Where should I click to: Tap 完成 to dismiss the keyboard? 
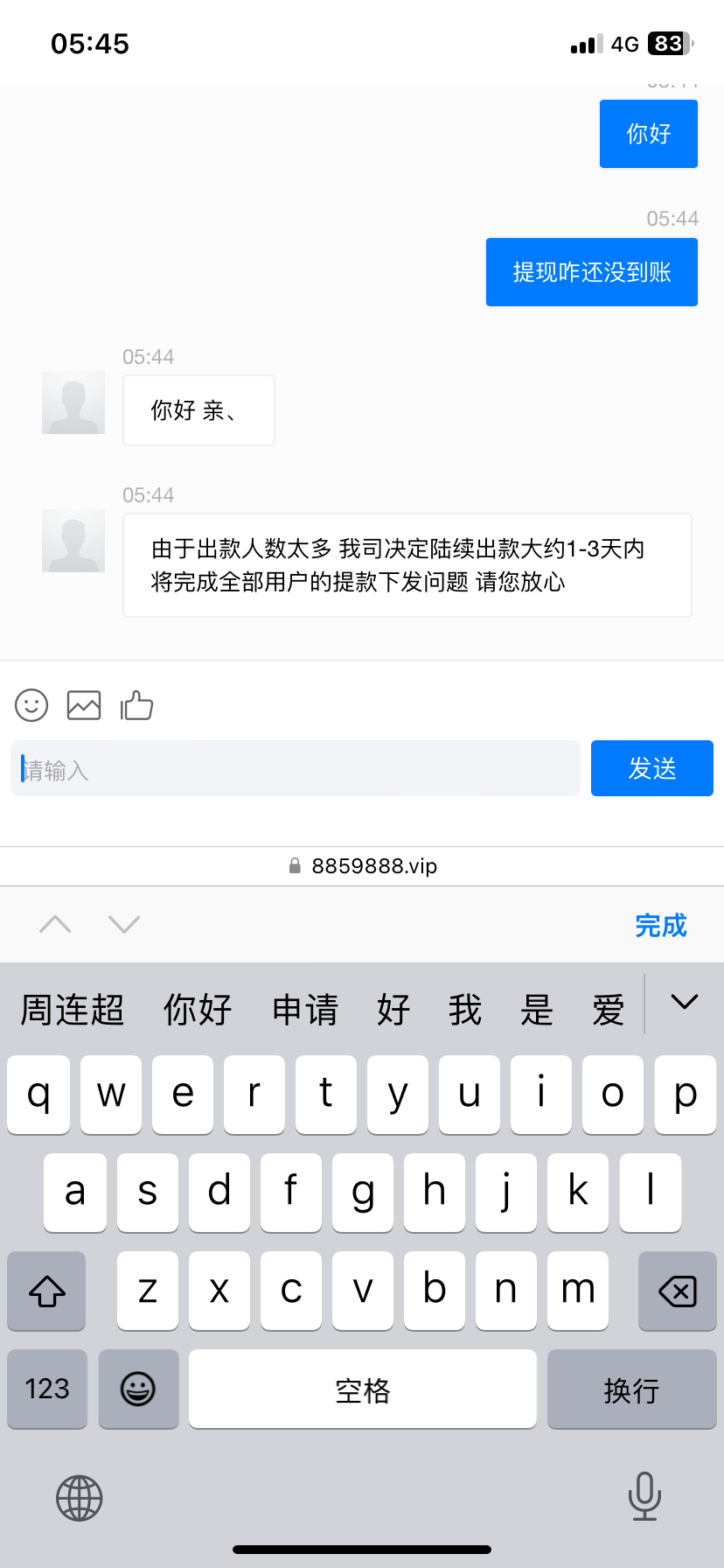pos(661,925)
